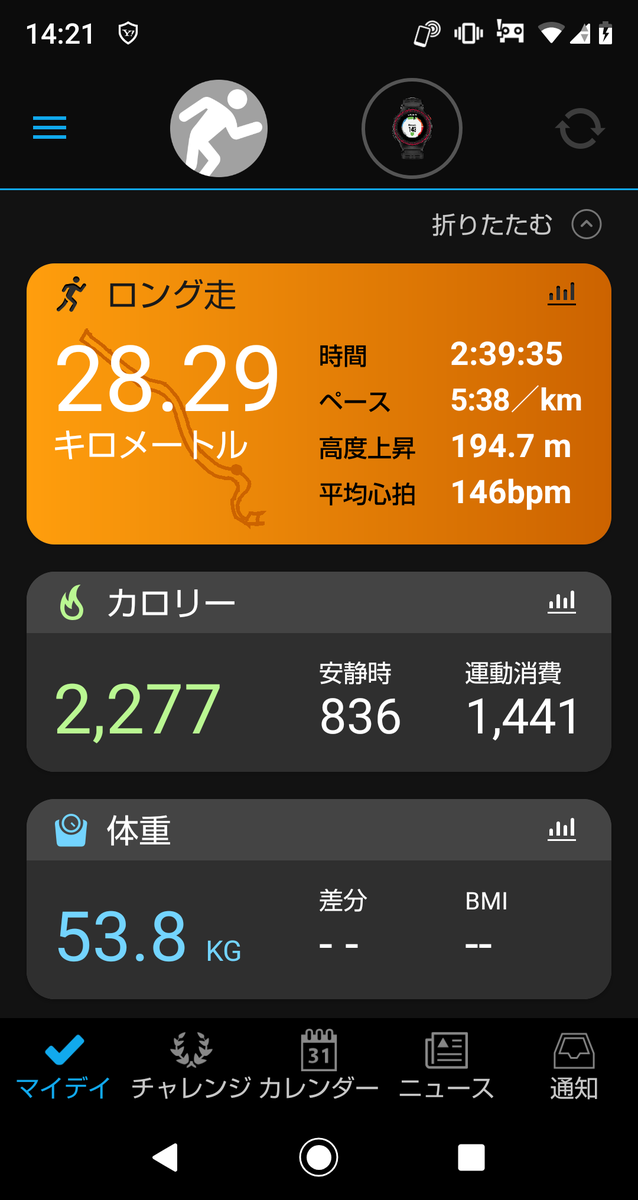The image size is (638, 1200).
Task: Tap the system back button
Action: 165,1158
